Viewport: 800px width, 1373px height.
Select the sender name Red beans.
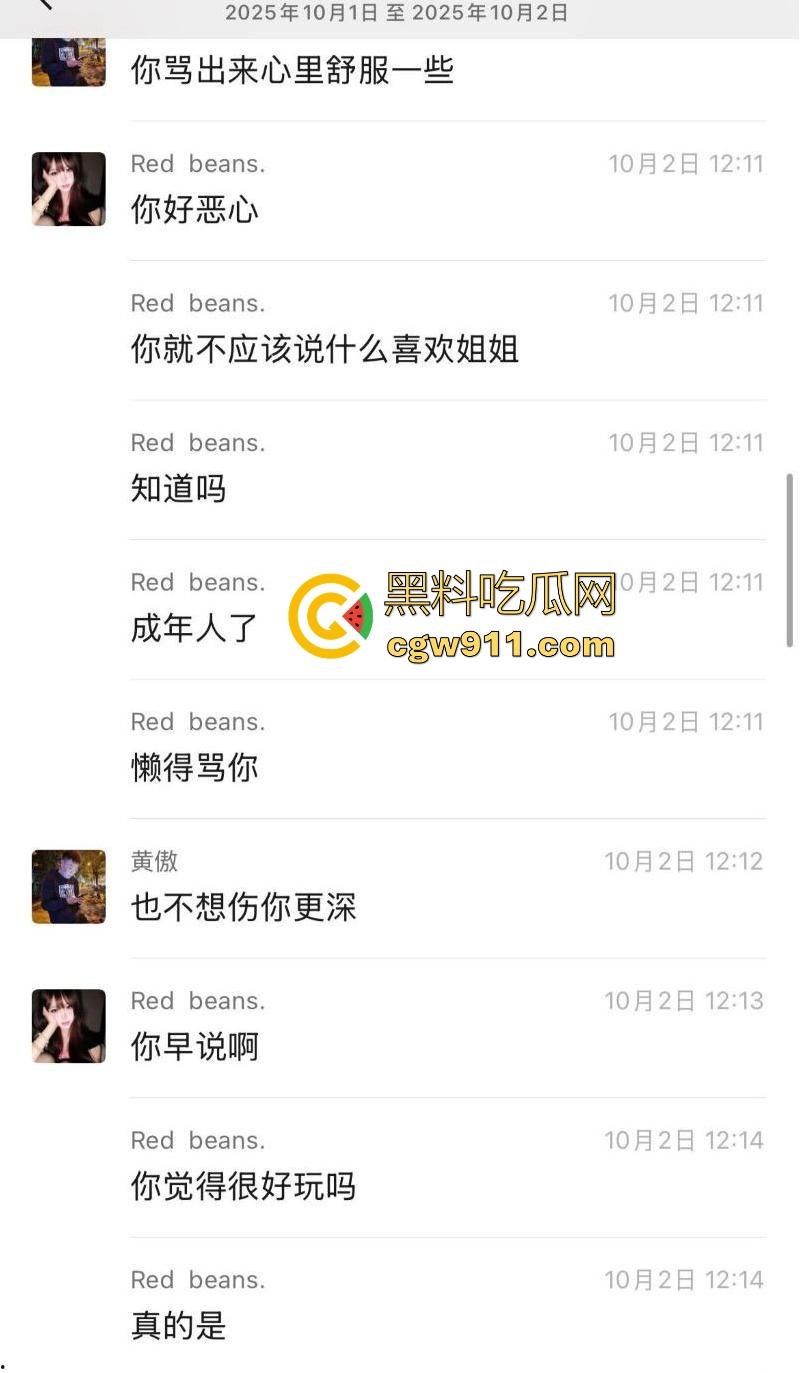[x=197, y=163]
